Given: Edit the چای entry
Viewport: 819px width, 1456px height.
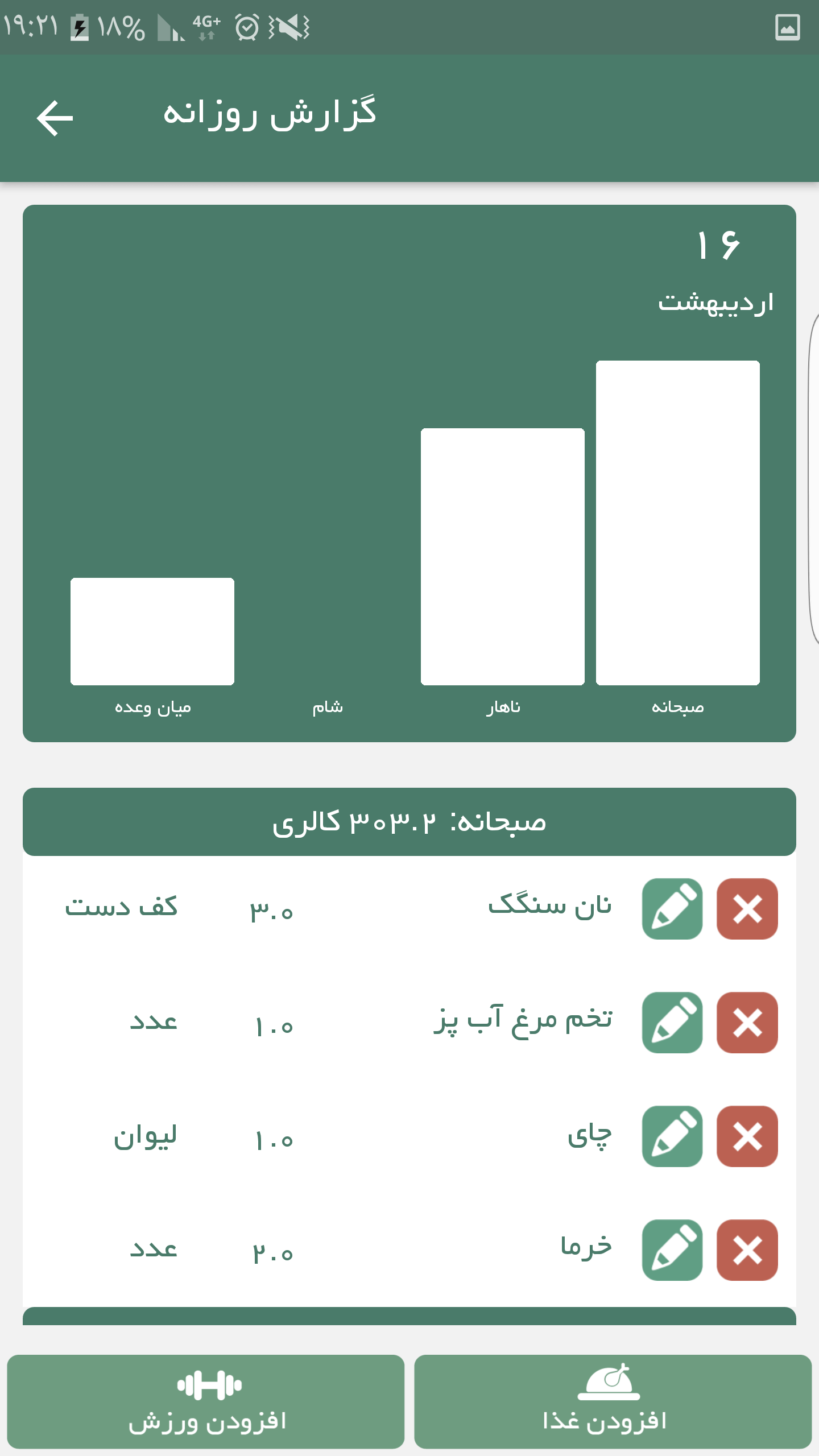Looking at the screenshot, I should (672, 1136).
